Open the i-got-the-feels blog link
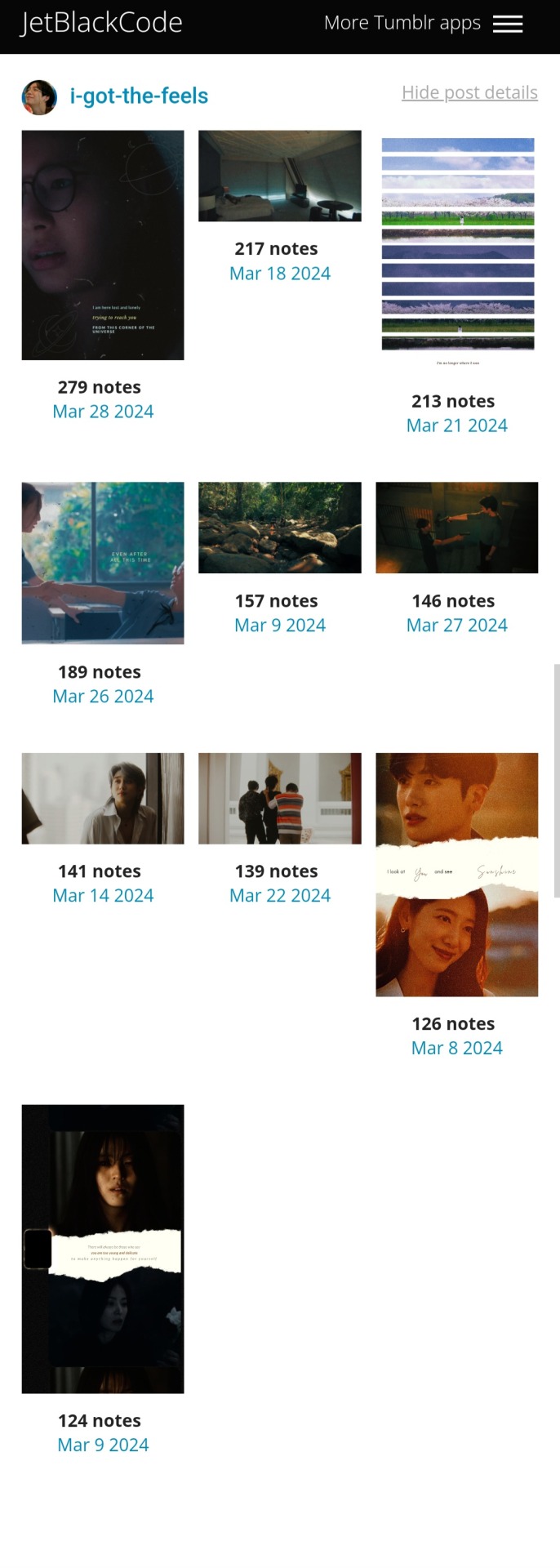 139,96
